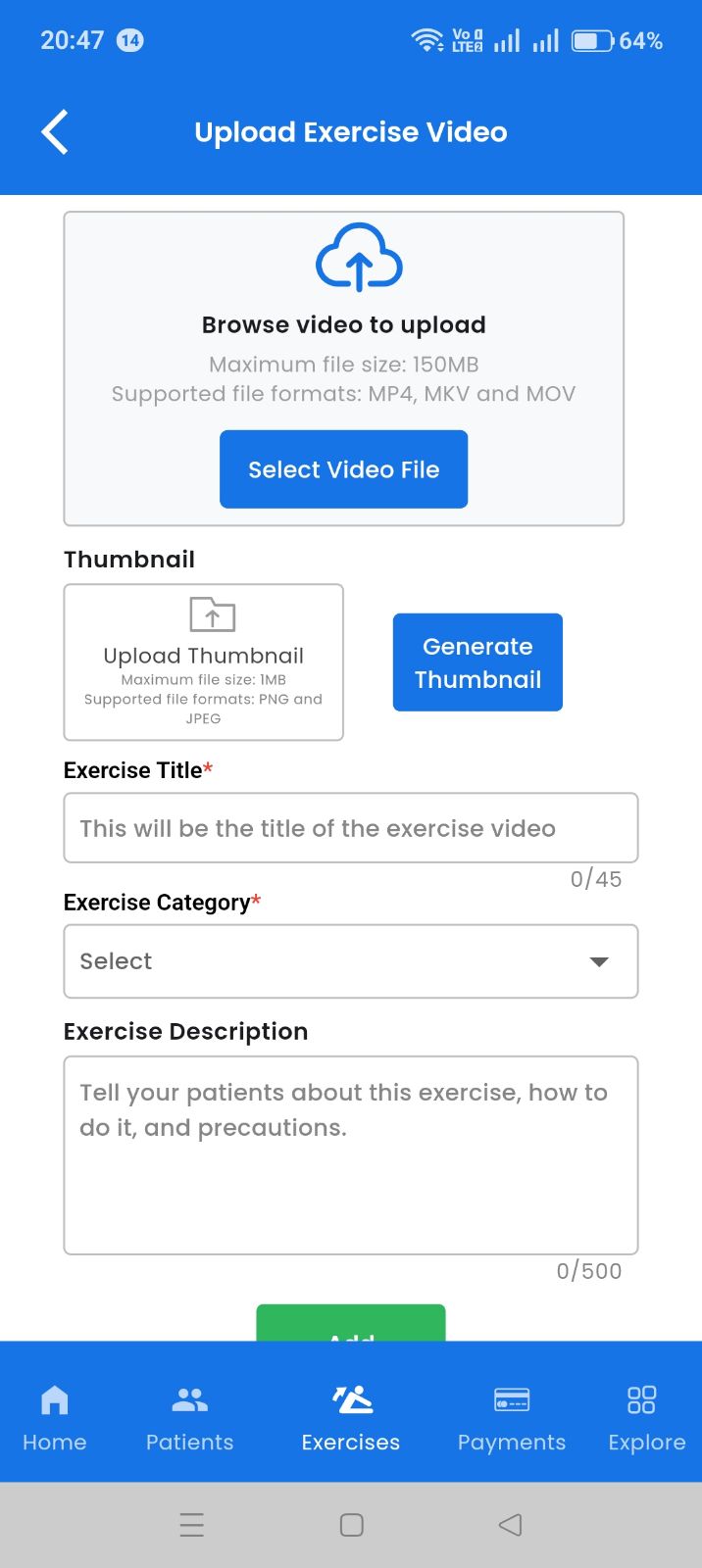Tap Generate Thumbnail
702x1568 pixels.
[x=477, y=662]
